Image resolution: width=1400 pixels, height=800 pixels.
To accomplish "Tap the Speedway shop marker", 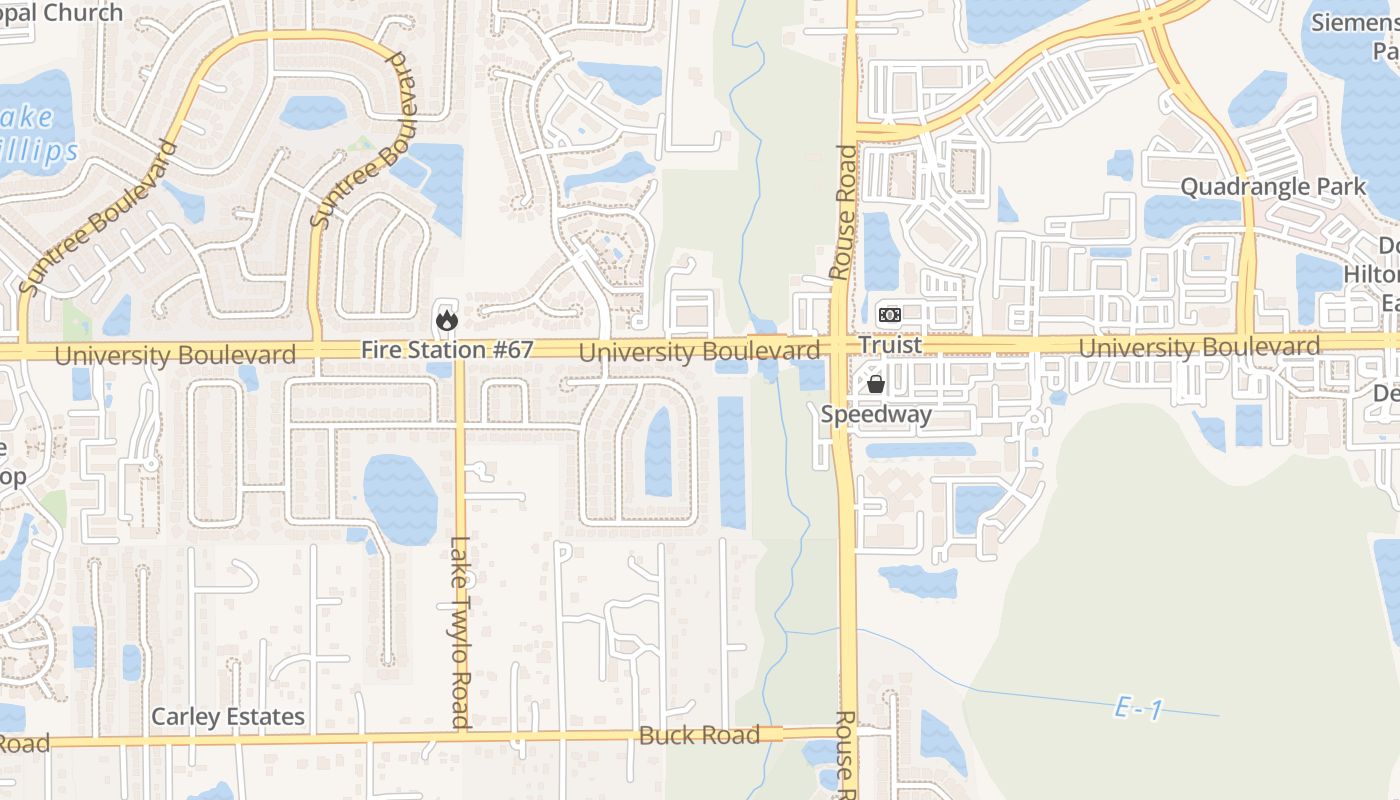I will 876,384.
